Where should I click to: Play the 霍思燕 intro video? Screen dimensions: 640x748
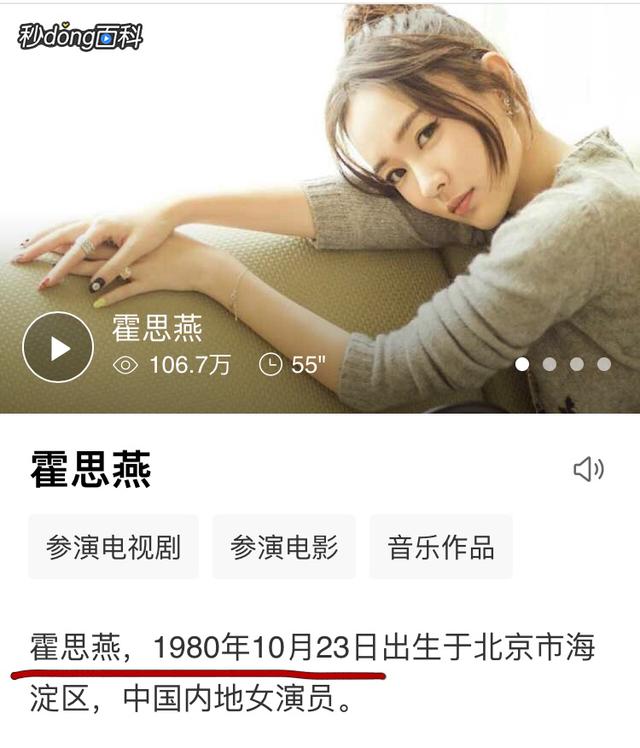pos(58,347)
